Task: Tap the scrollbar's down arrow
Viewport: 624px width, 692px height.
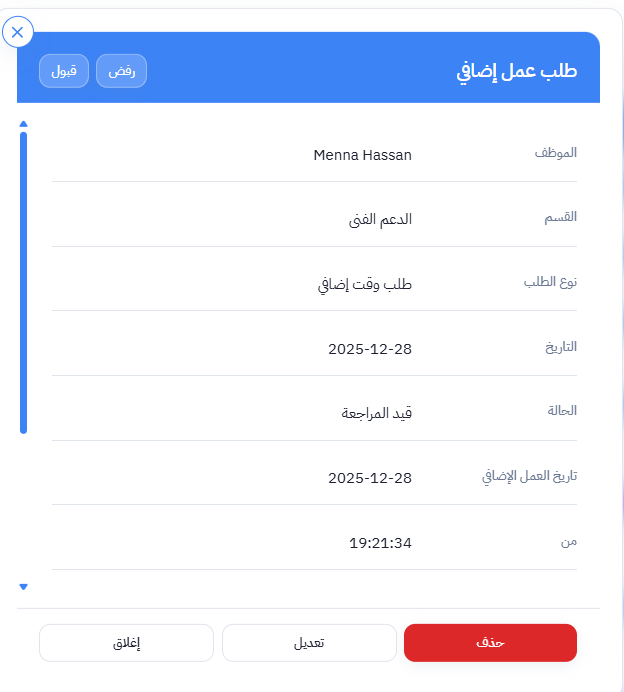Action: (x=23, y=587)
